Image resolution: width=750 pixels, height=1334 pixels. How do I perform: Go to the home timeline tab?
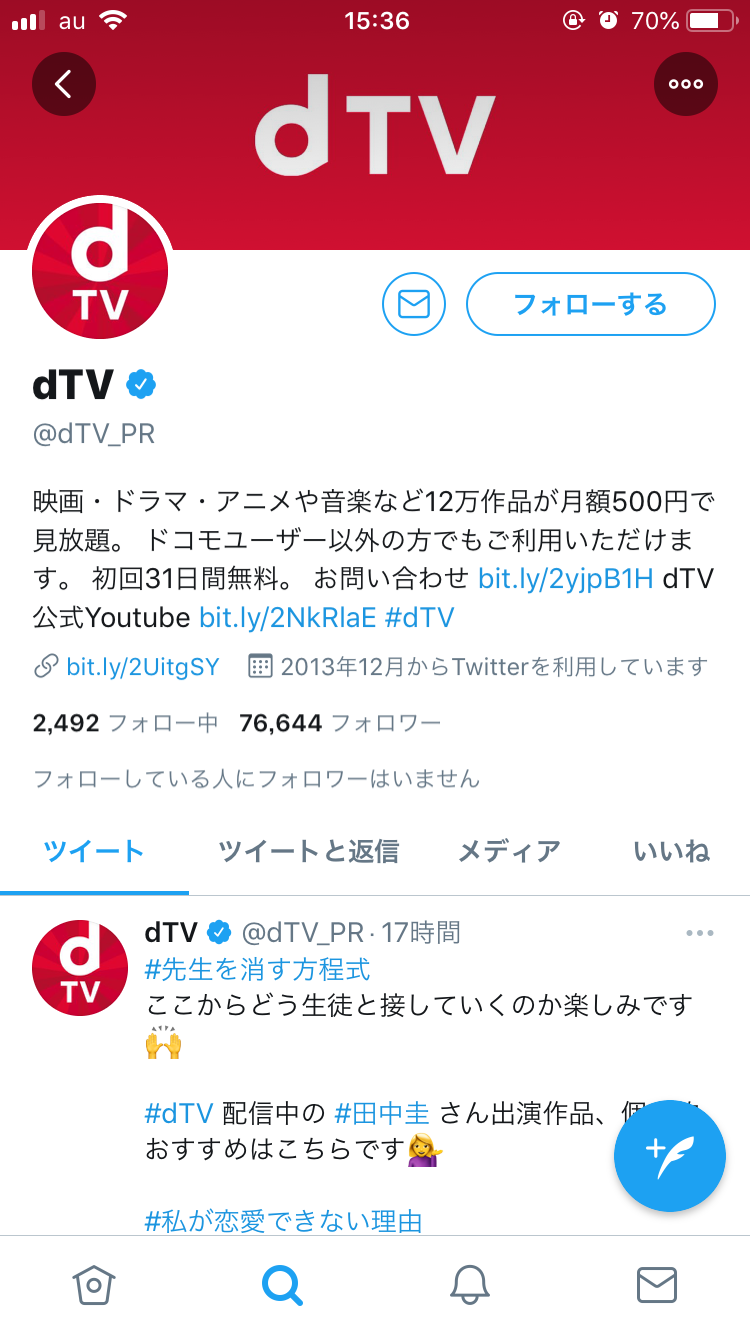(94, 1285)
